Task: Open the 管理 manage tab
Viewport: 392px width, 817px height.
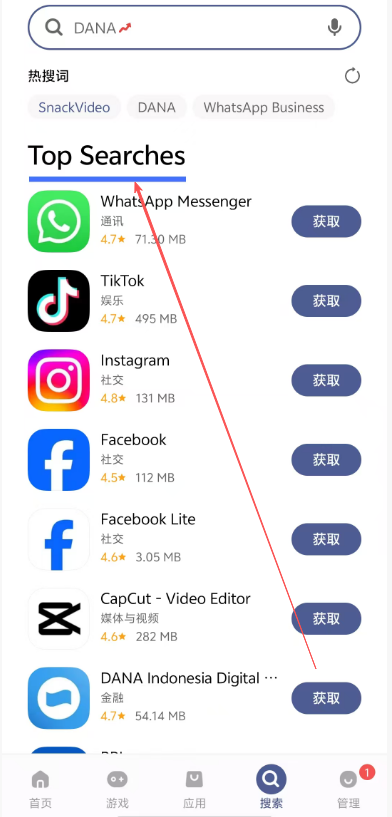Action: coord(348,788)
